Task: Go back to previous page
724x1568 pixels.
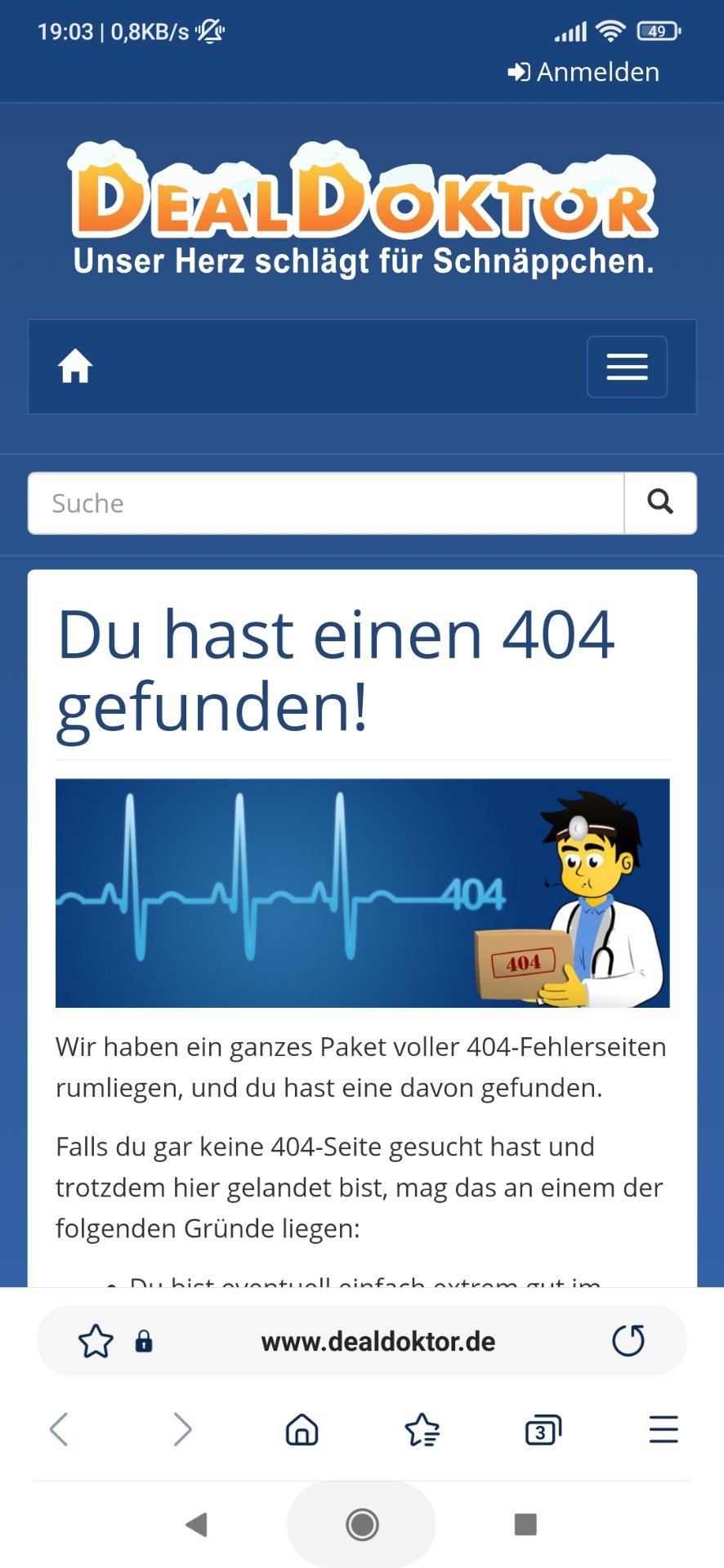Action: (59, 1429)
